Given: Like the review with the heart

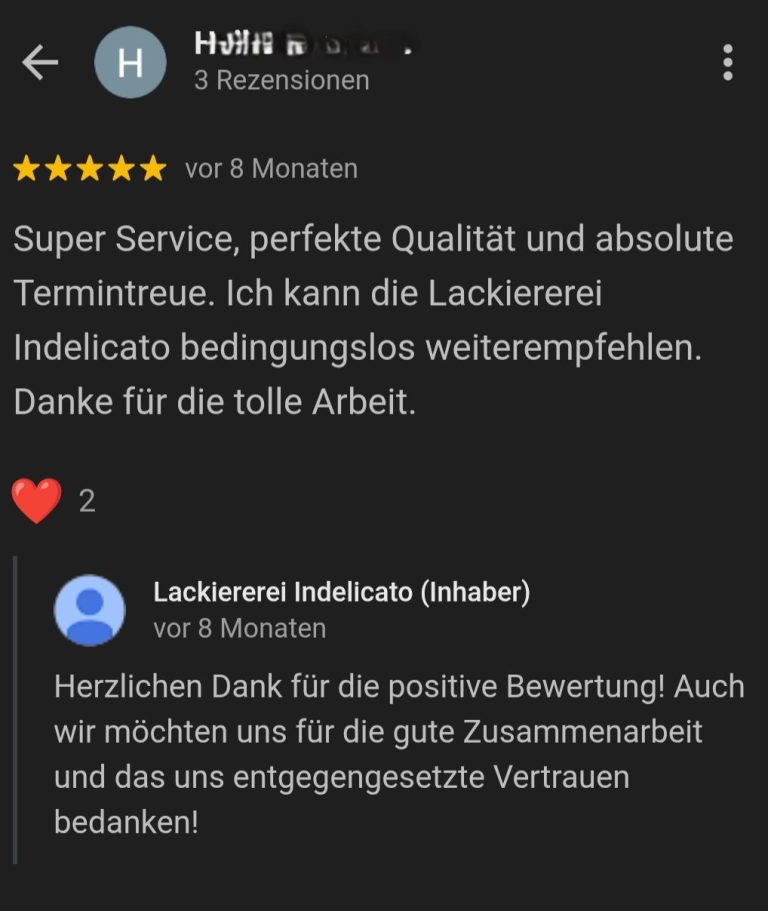Looking at the screenshot, I should click(x=37, y=500).
